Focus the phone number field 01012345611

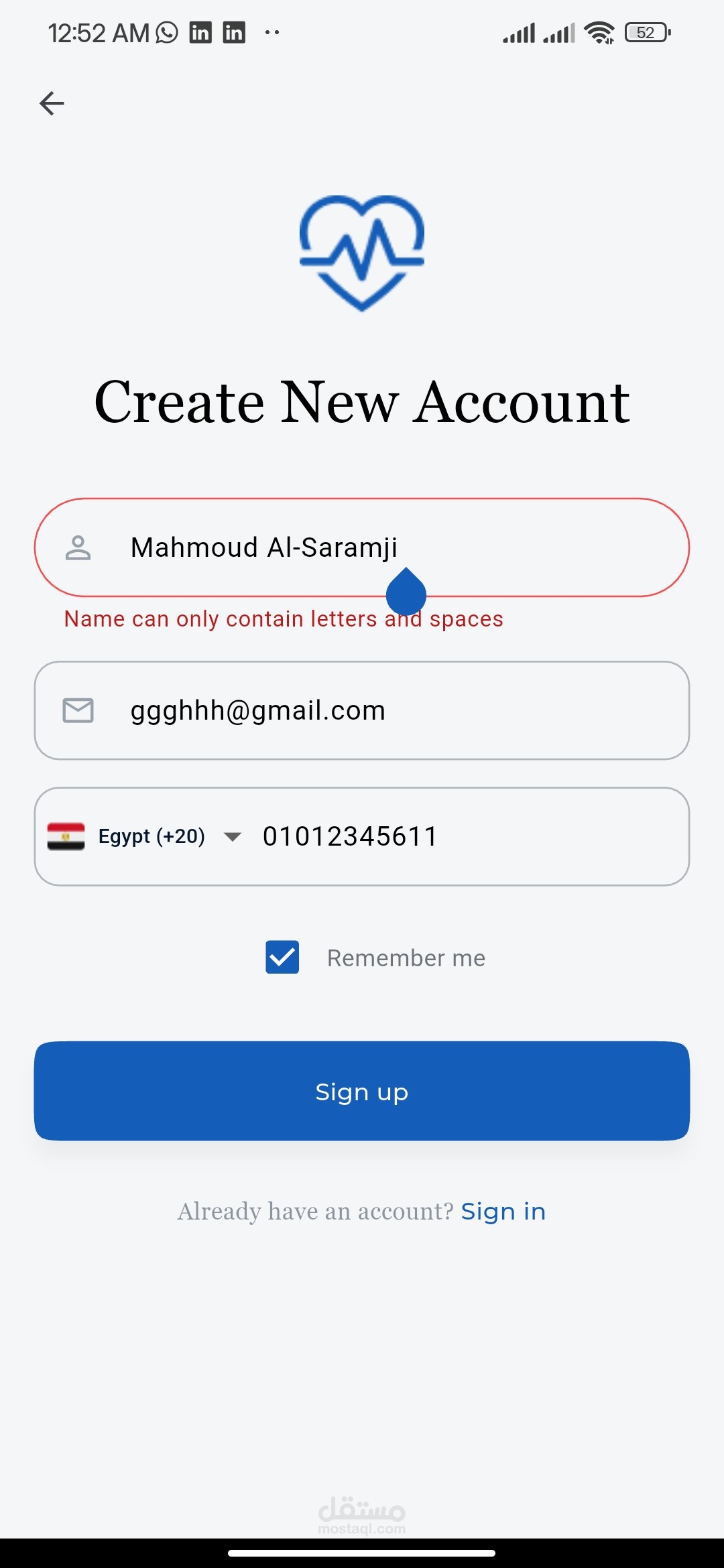(463, 836)
